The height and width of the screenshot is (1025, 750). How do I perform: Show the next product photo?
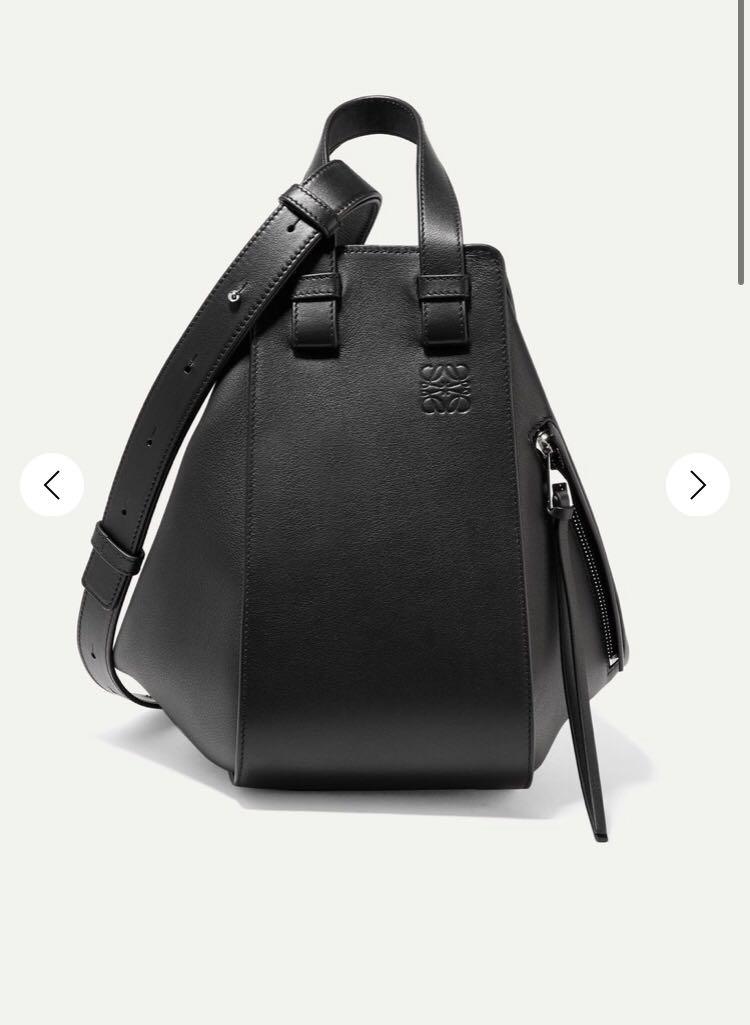coord(697,485)
